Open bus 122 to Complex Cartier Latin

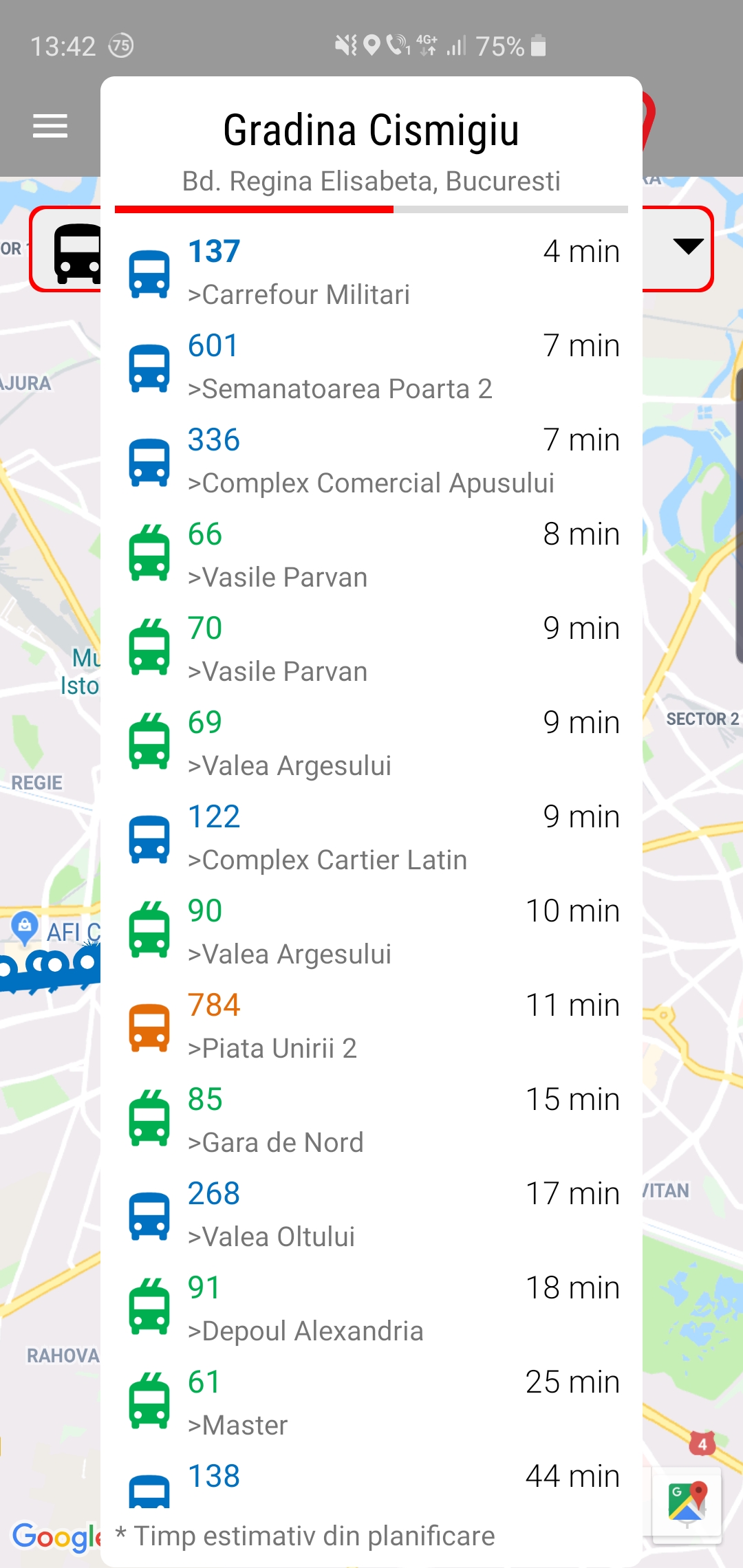[x=371, y=838]
